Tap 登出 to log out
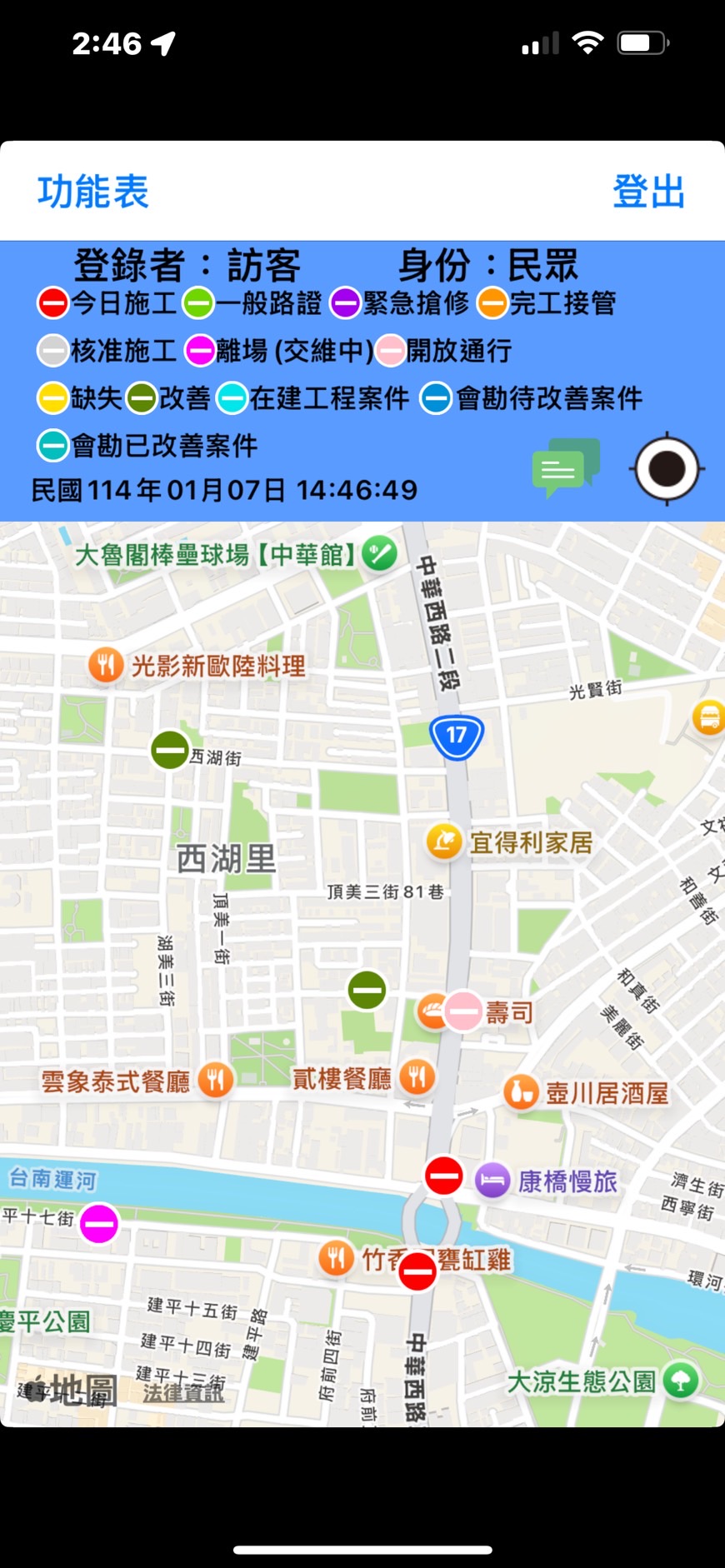 [x=648, y=192]
